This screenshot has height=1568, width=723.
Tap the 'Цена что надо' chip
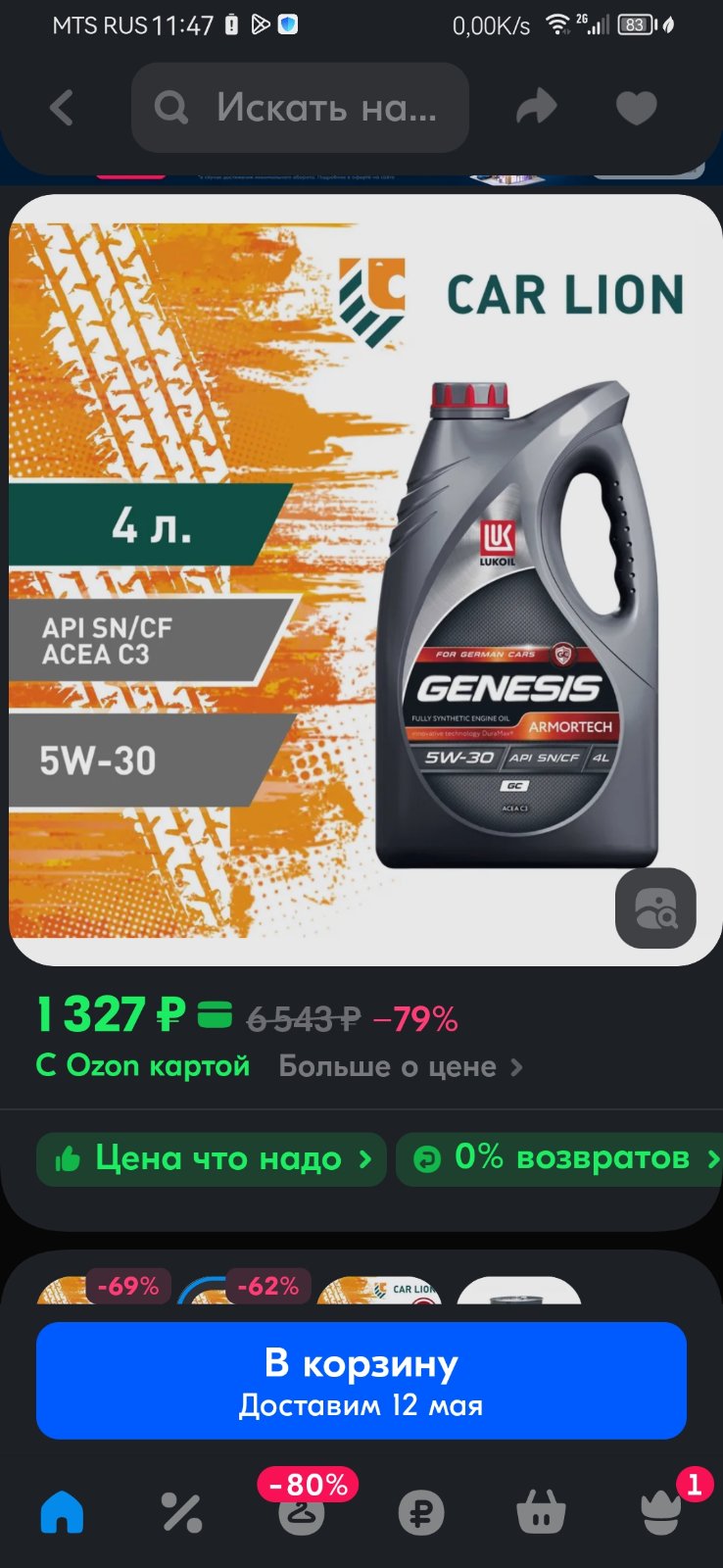pos(212,1159)
